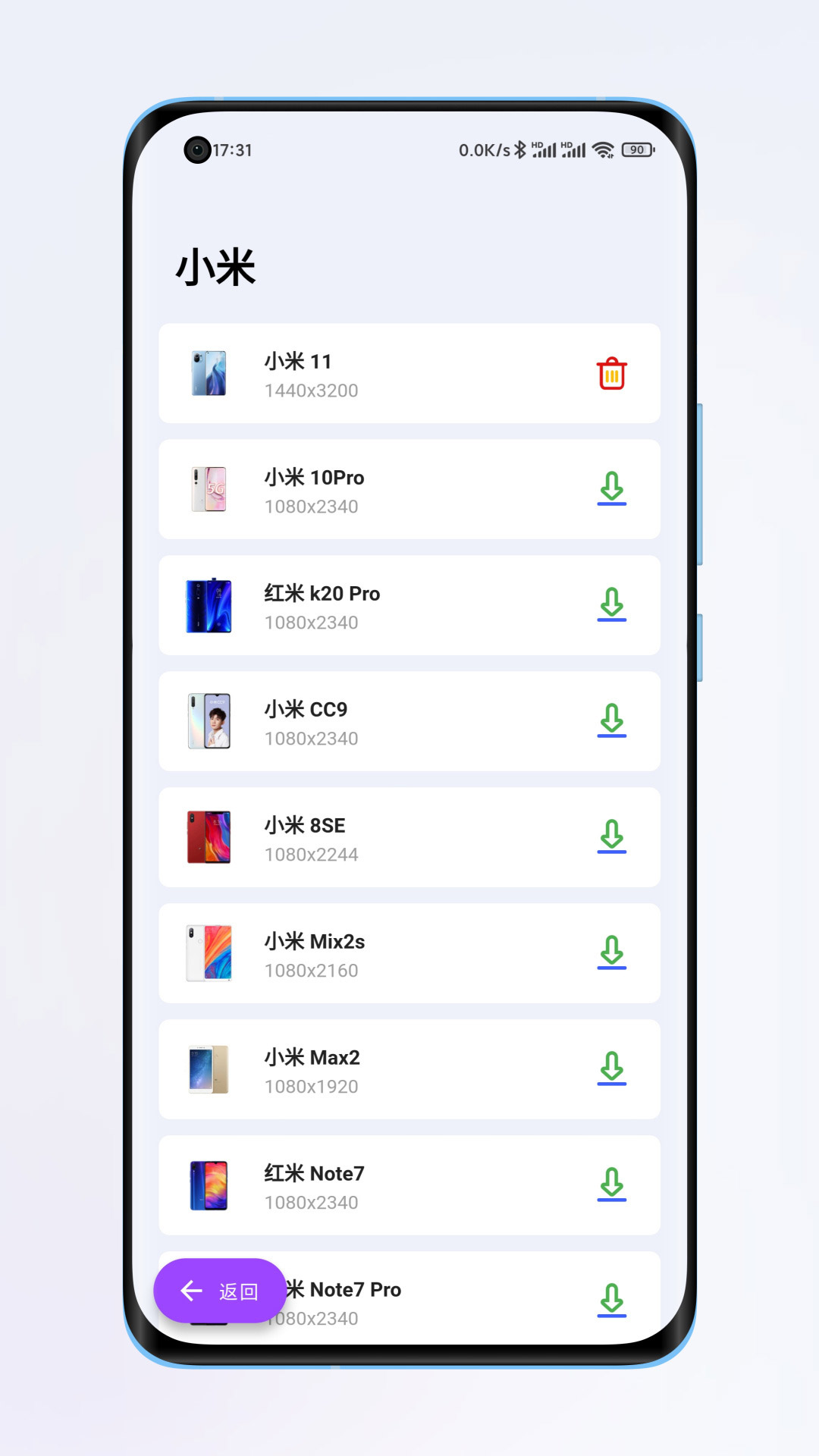This screenshot has height=1456, width=819.
Task: Download the 小米 10Pro wallpaper
Action: tap(611, 489)
